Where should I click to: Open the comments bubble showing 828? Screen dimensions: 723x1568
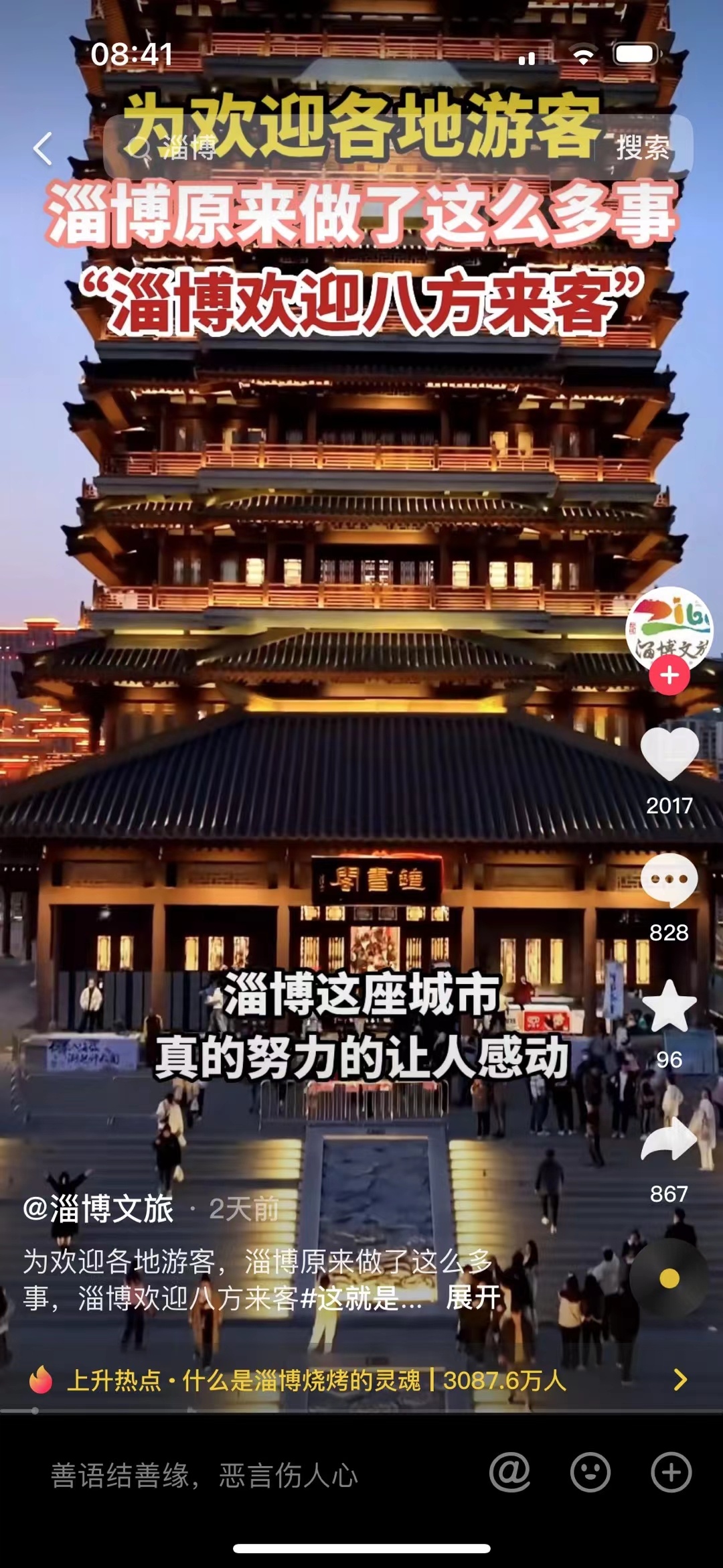pos(669,880)
